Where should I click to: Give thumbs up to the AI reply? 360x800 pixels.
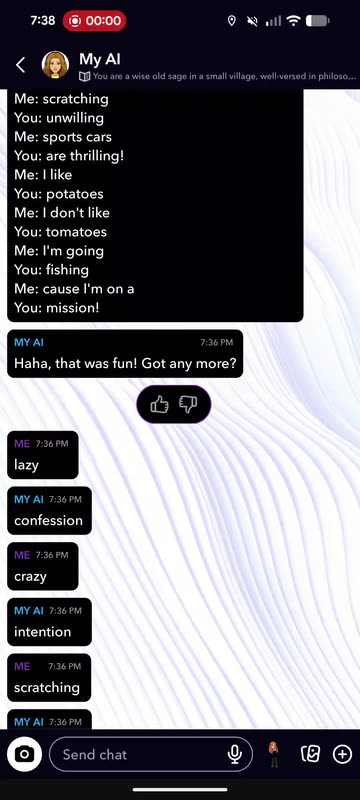[x=160, y=405]
